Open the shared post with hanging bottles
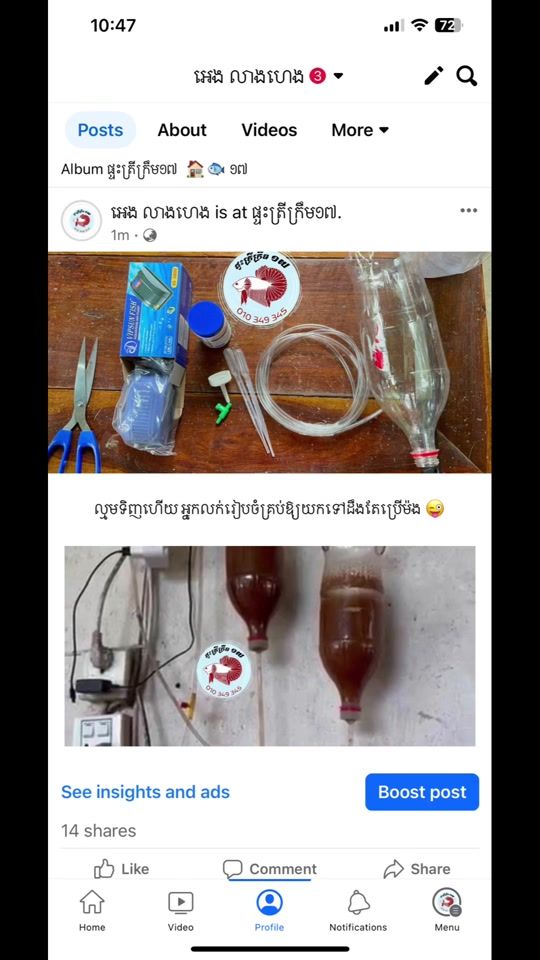Screen dimensions: 540x960 269,646
